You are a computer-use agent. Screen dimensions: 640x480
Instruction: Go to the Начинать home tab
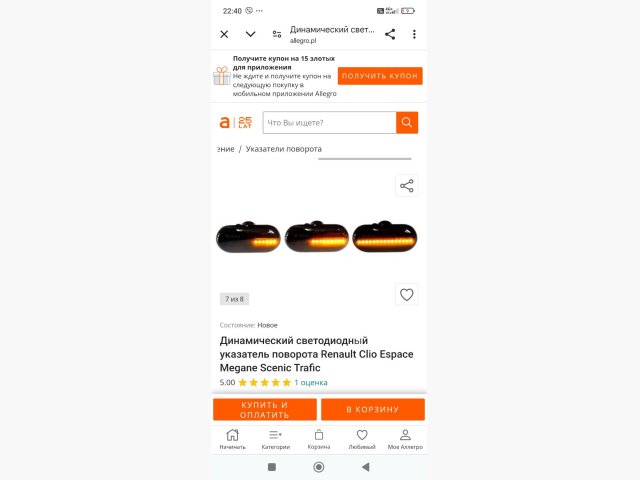232,439
